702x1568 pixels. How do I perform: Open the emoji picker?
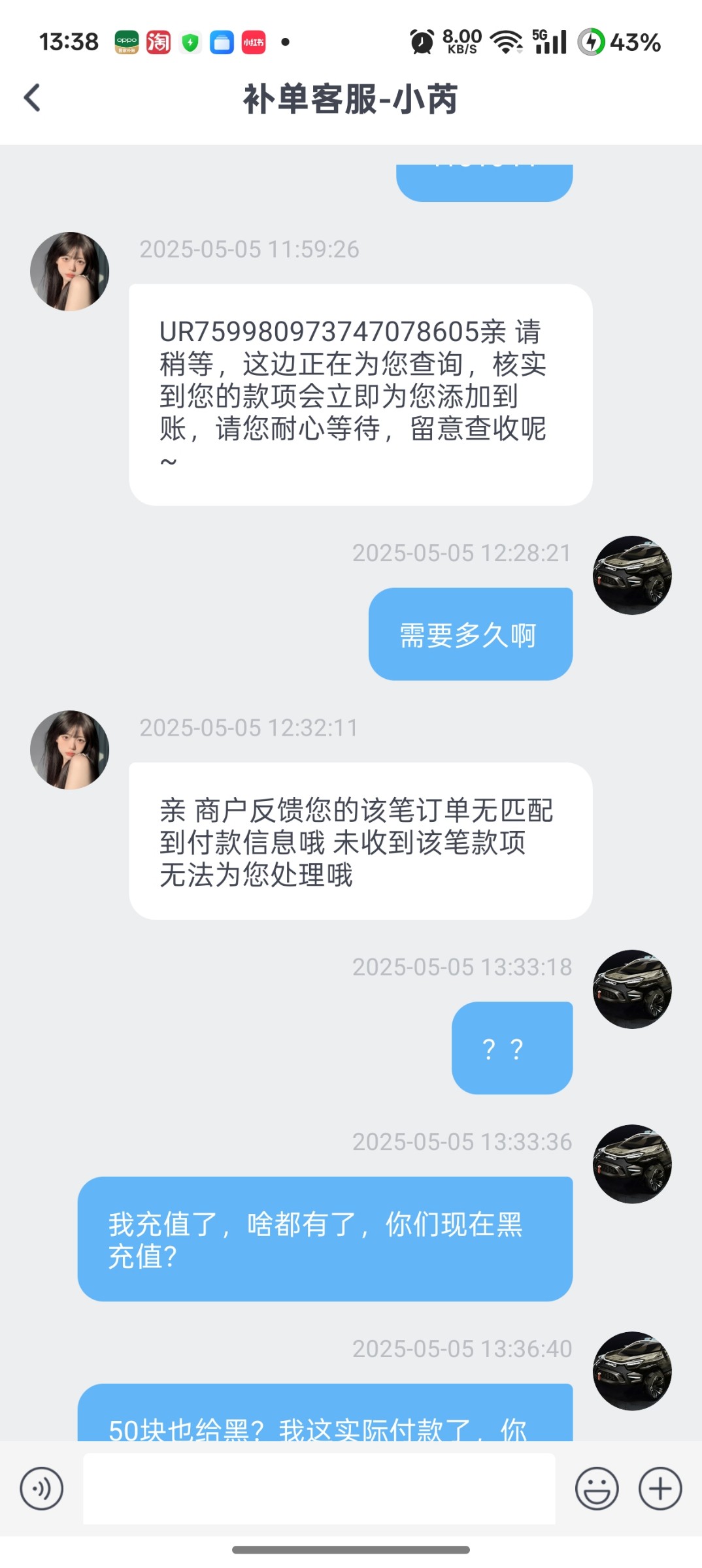click(599, 1488)
